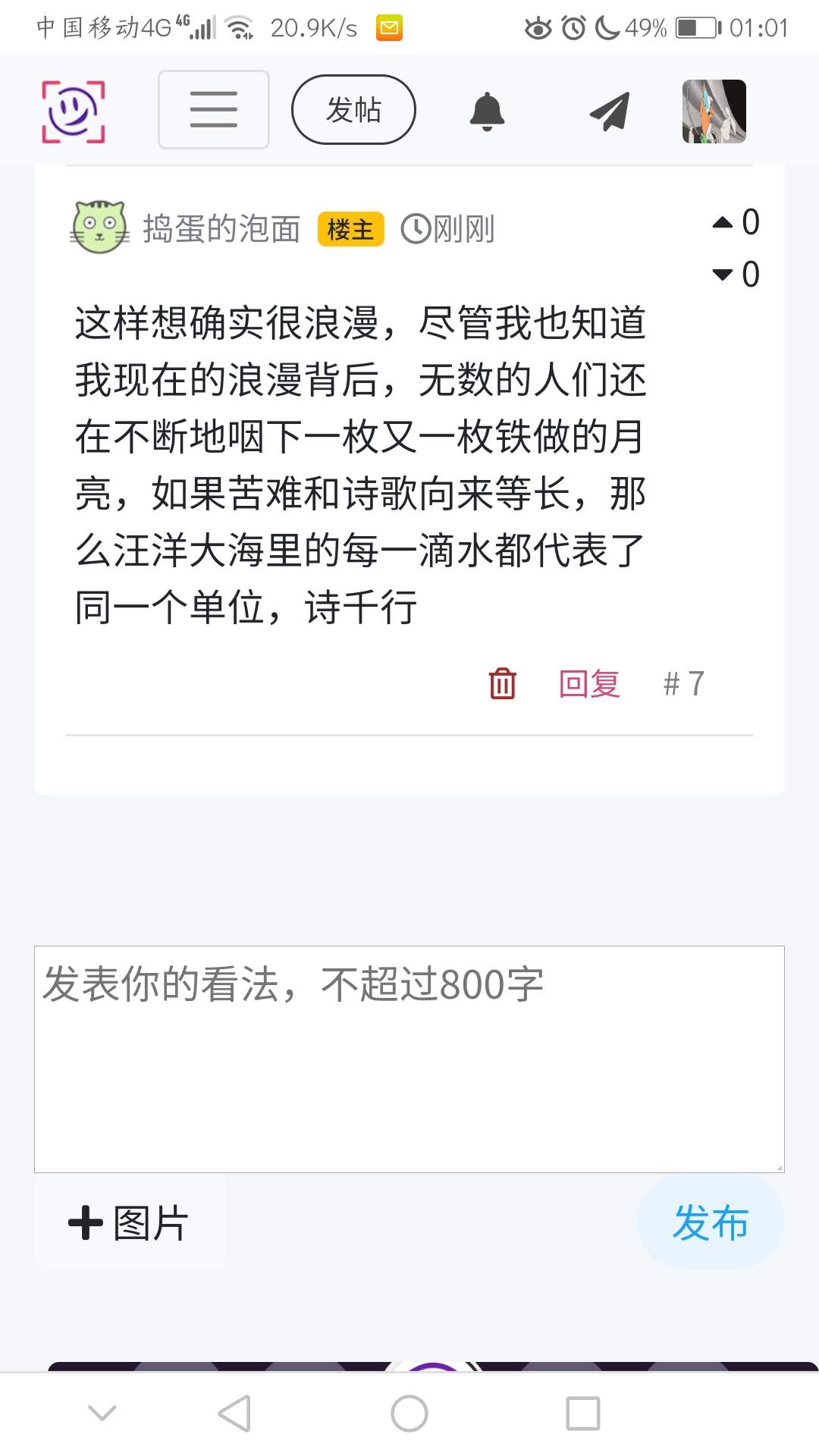Open recent apps from the navigation bar
This screenshot has height=1456, width=819.
(x=582, y=1414)
